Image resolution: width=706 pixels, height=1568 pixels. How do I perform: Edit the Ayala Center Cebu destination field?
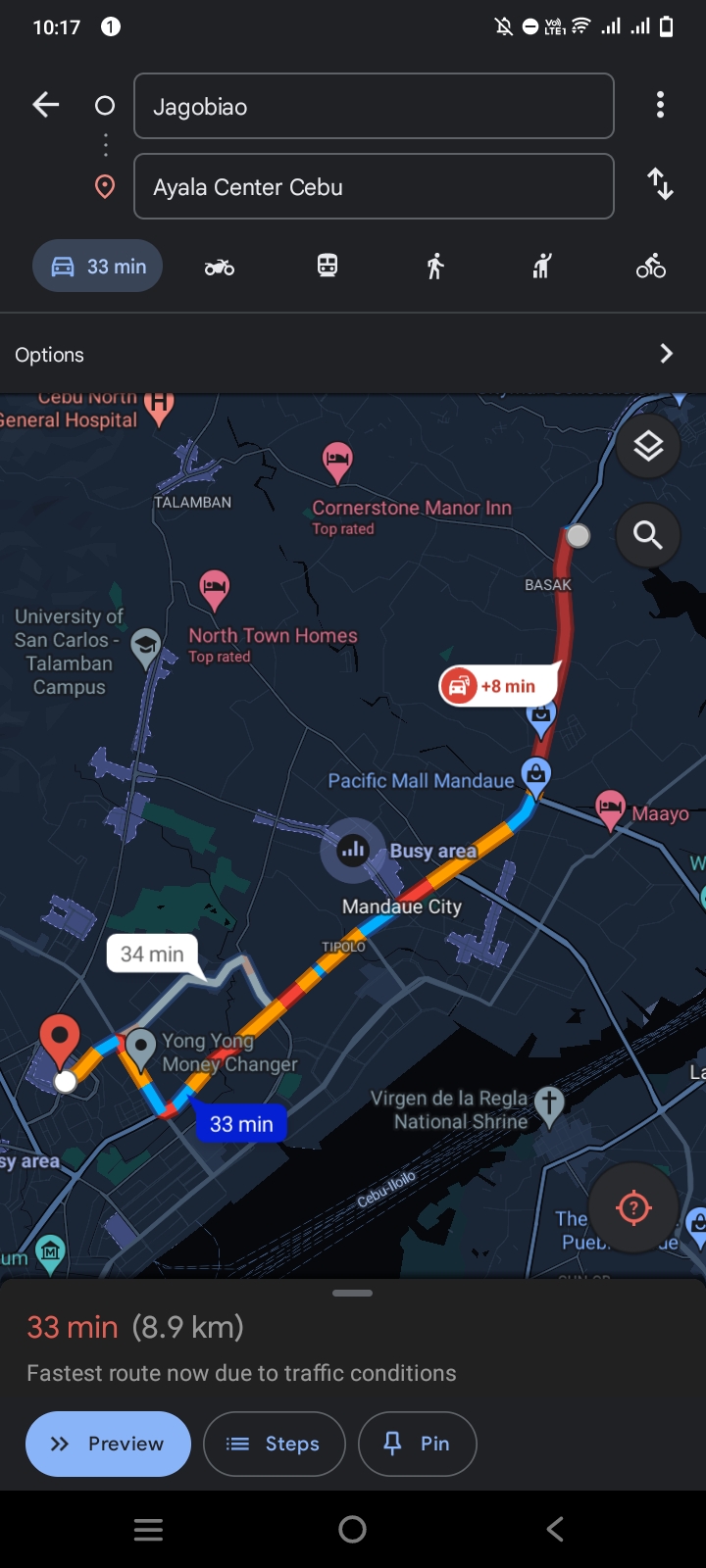coord(373,187)
